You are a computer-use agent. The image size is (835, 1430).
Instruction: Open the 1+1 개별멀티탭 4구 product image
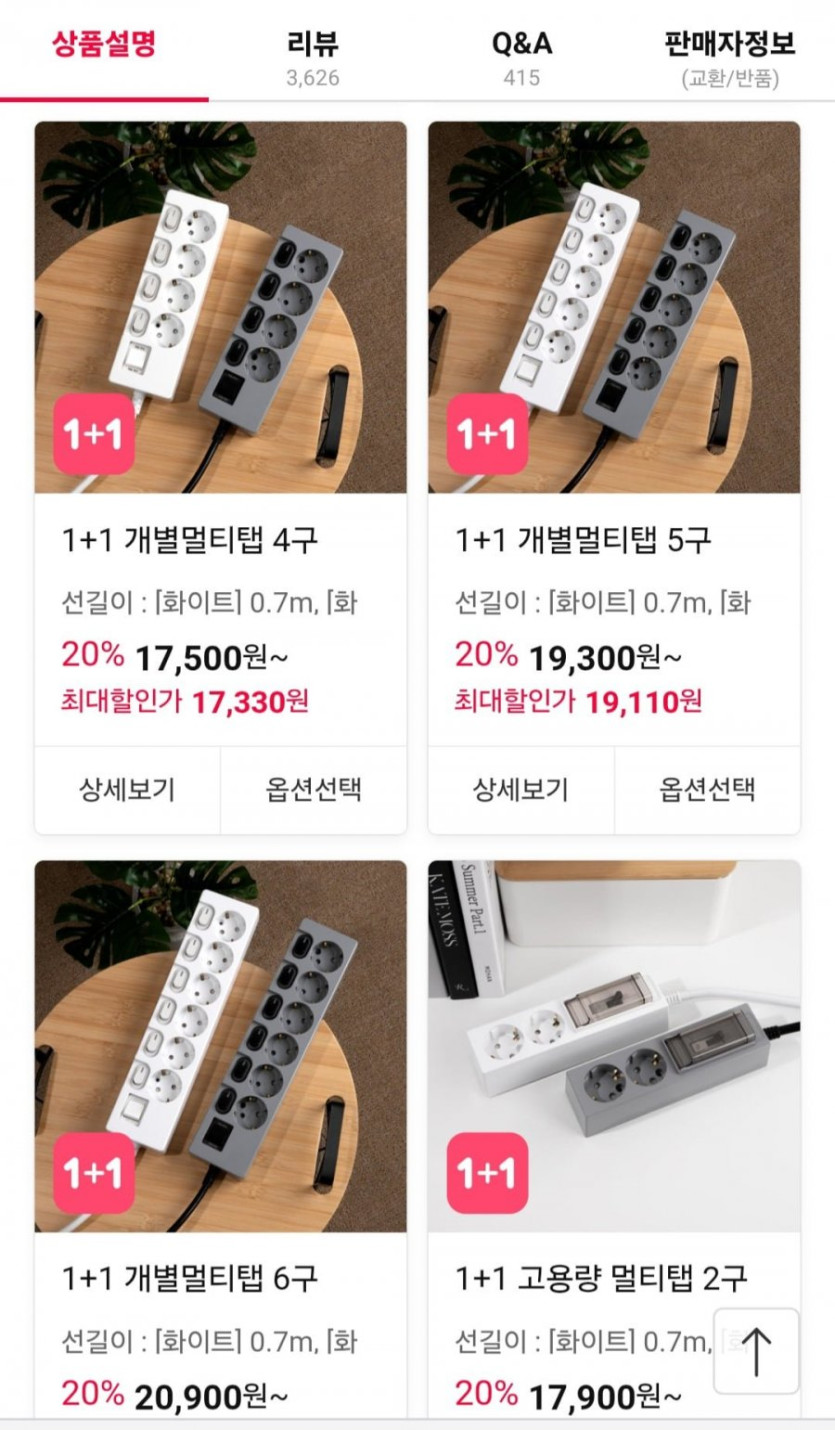[x=220, y=307]
